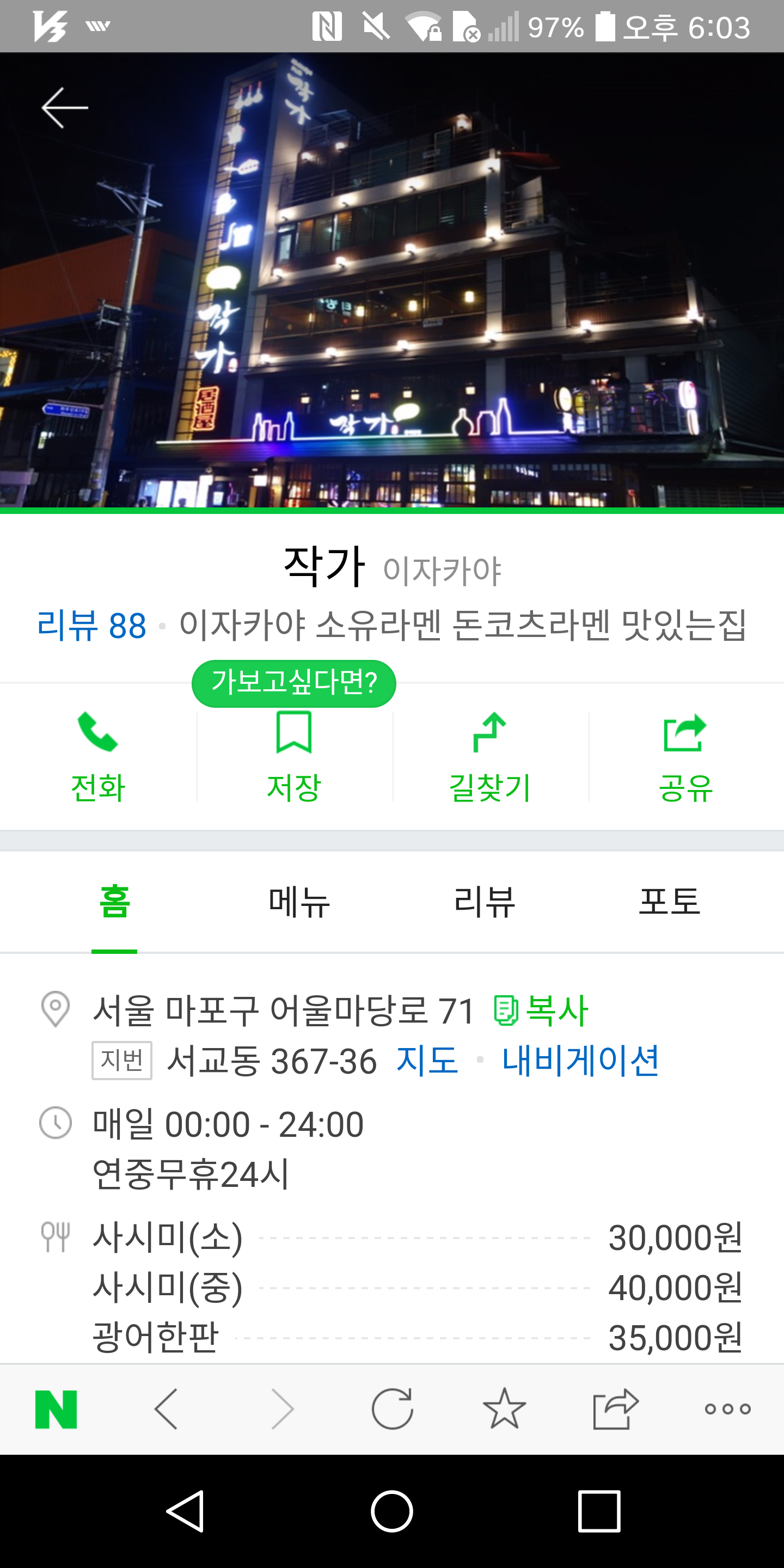
Task: Copy the address with 복사
Action: (x=541, y=1011)
